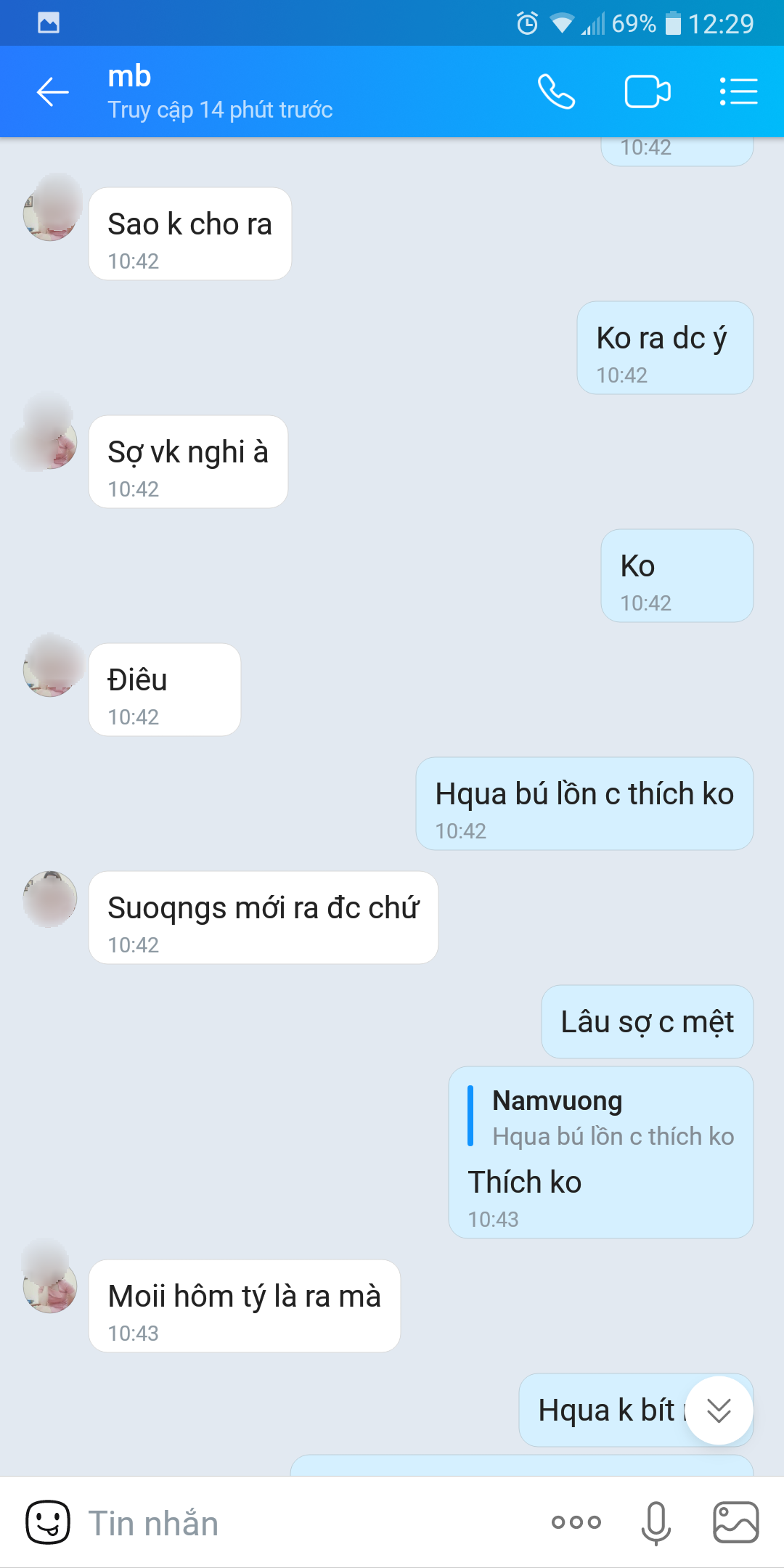Start a video call with mb
Viewport: 784px width, 1568px height.
point(647,92)
